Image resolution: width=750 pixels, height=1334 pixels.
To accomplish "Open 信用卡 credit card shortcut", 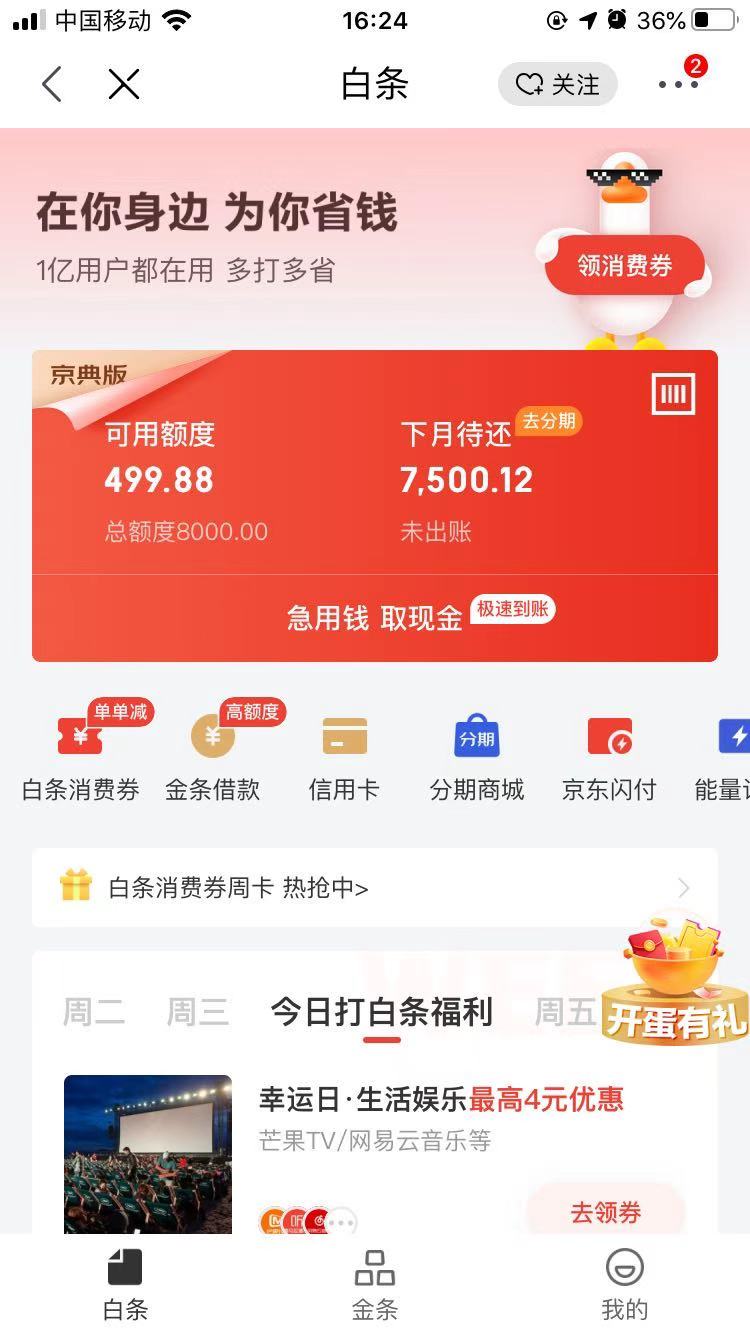I will click(344, 758).
